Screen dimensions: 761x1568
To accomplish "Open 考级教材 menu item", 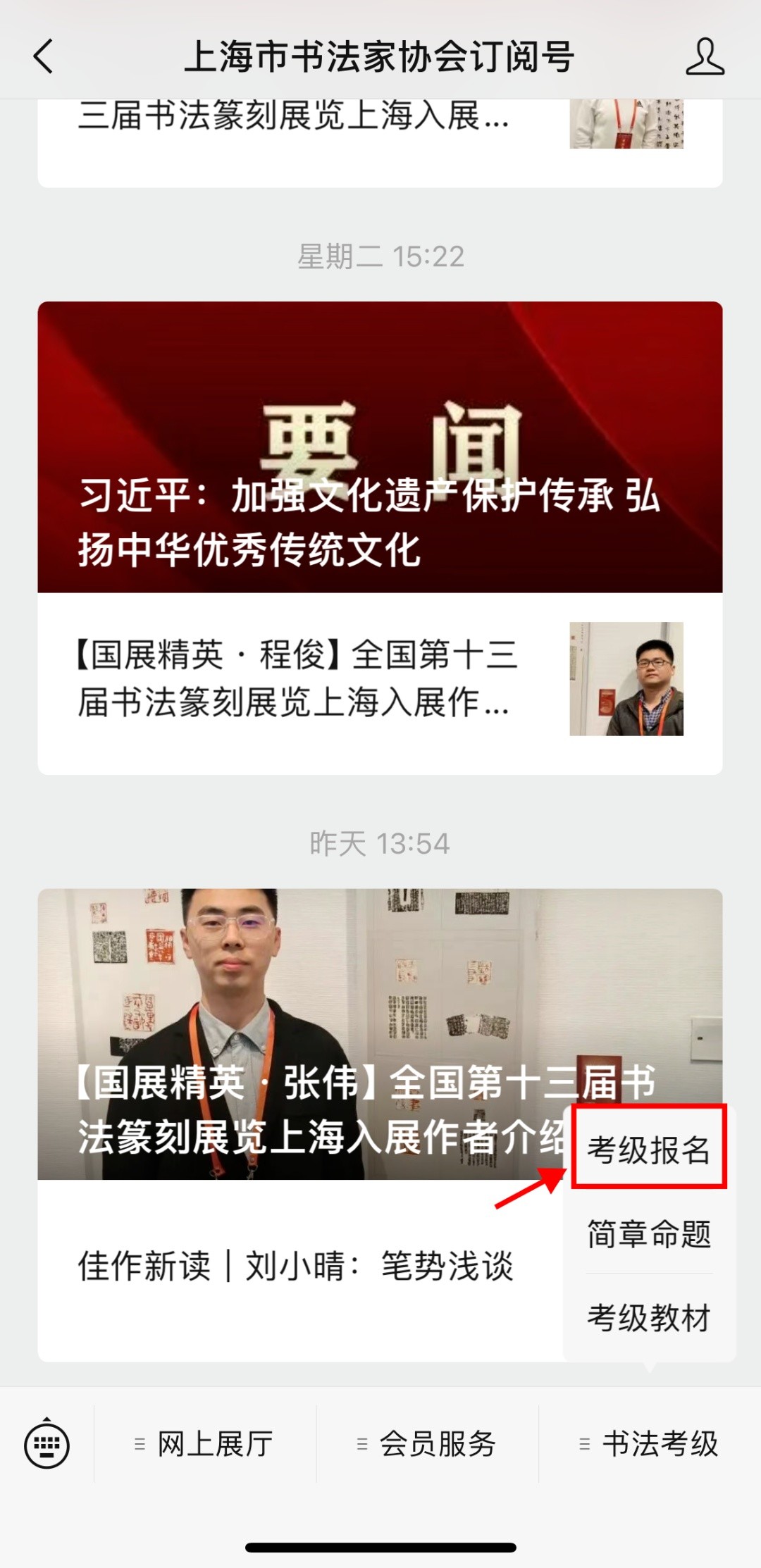I will (x=648, y=1317).
